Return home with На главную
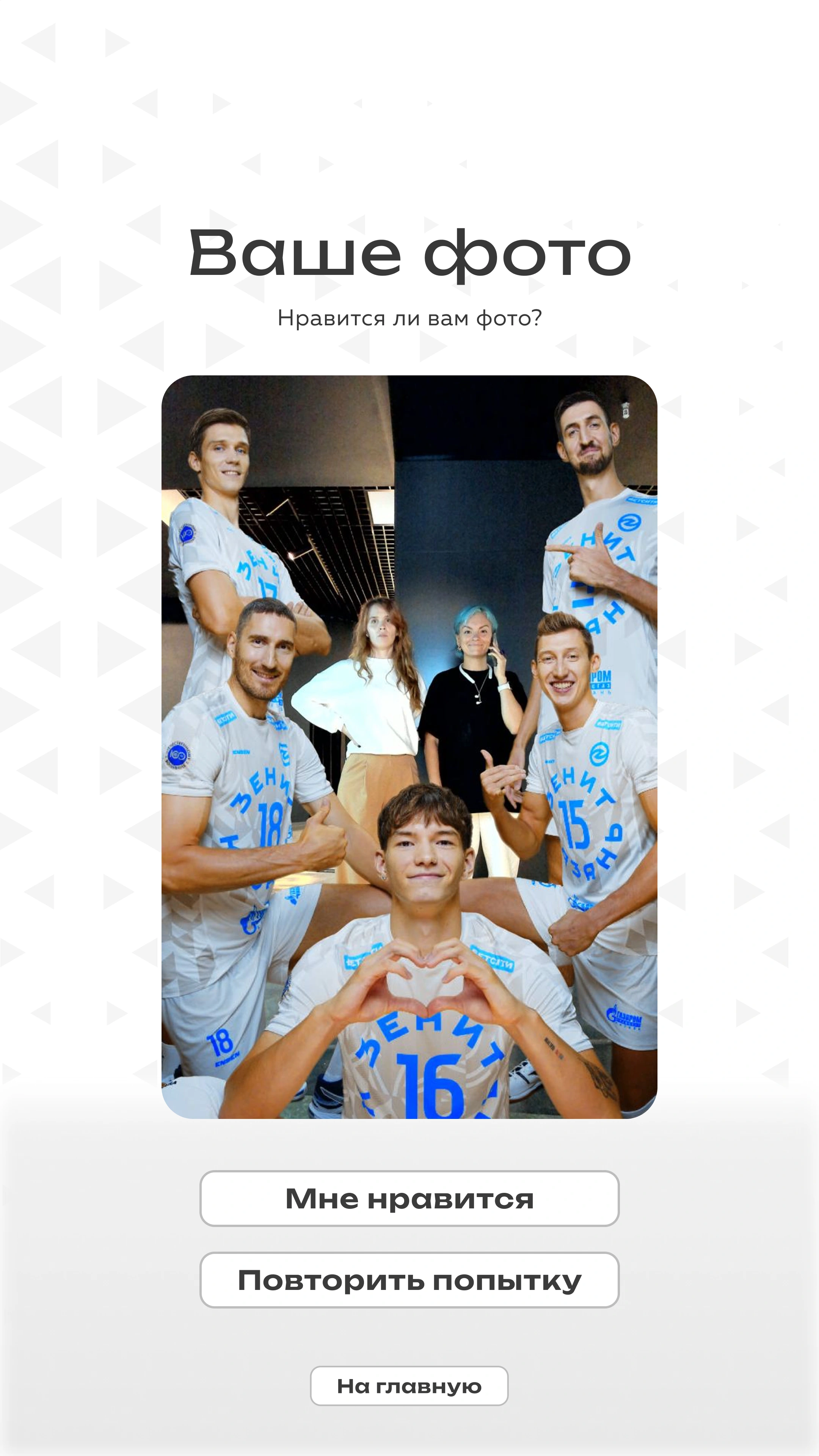Viewport: 819px width, 1456px height. tap(409, 1385)
